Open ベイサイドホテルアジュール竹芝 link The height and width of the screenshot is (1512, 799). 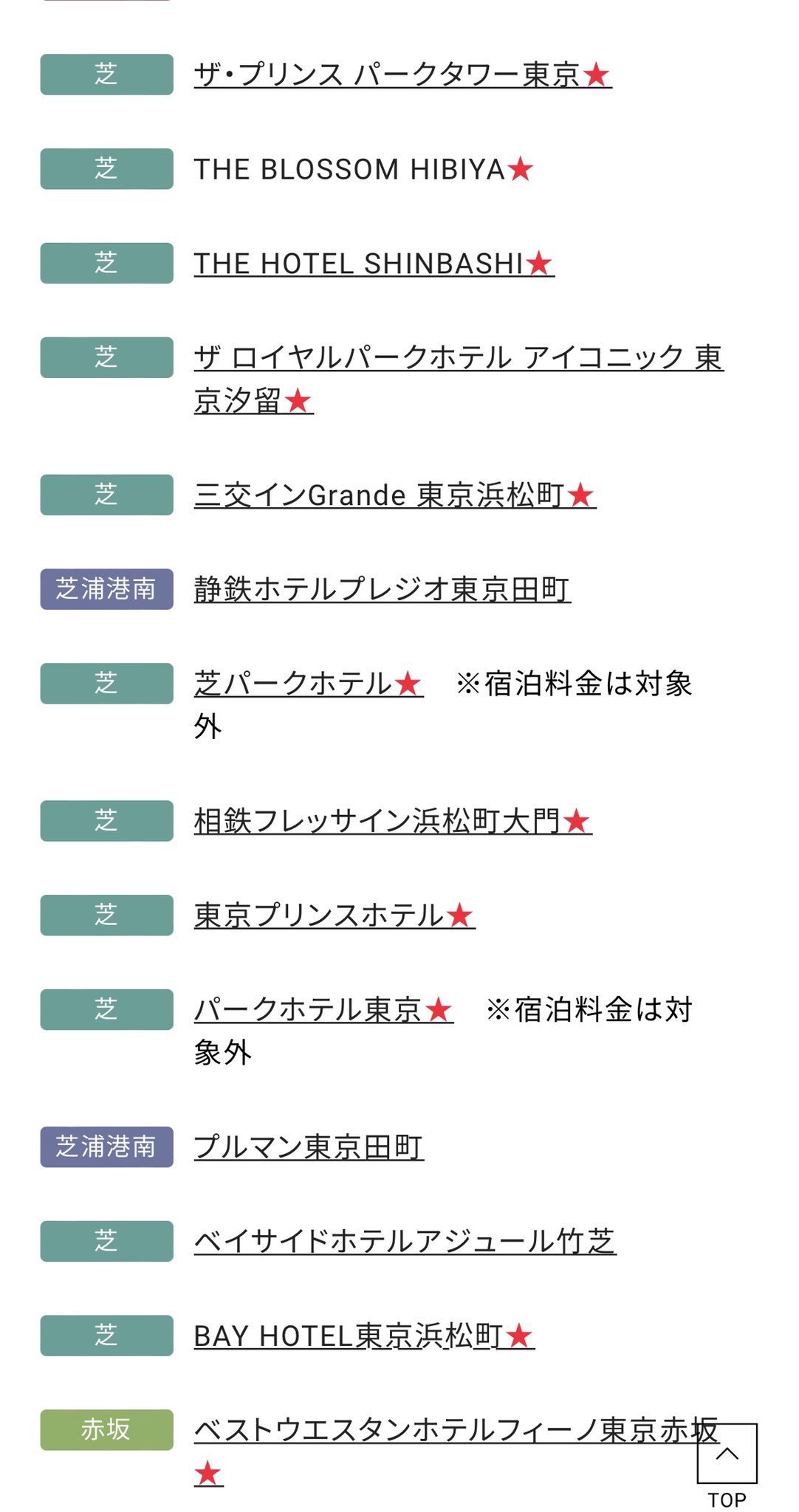(x=404, y=1242)
